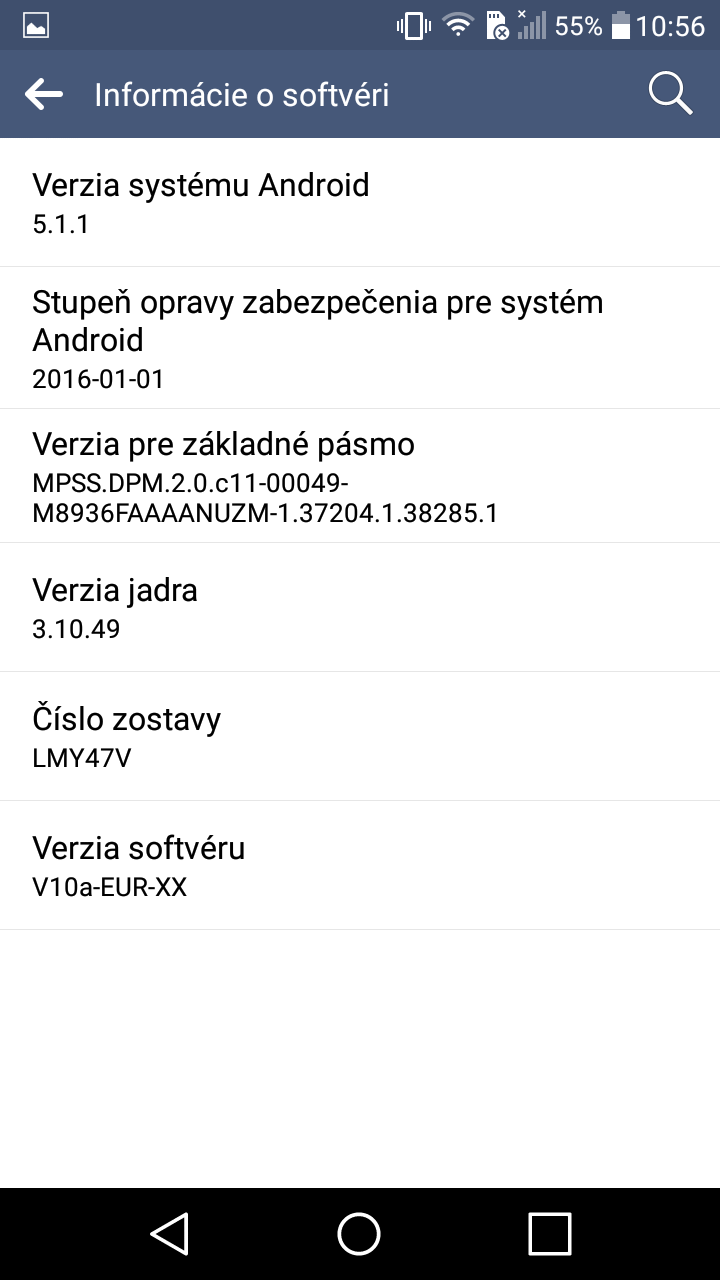Viewport: 720px width, 1280px height.
Task: Tap the Verzia systému Android row
Action: (x=360, y=203)
